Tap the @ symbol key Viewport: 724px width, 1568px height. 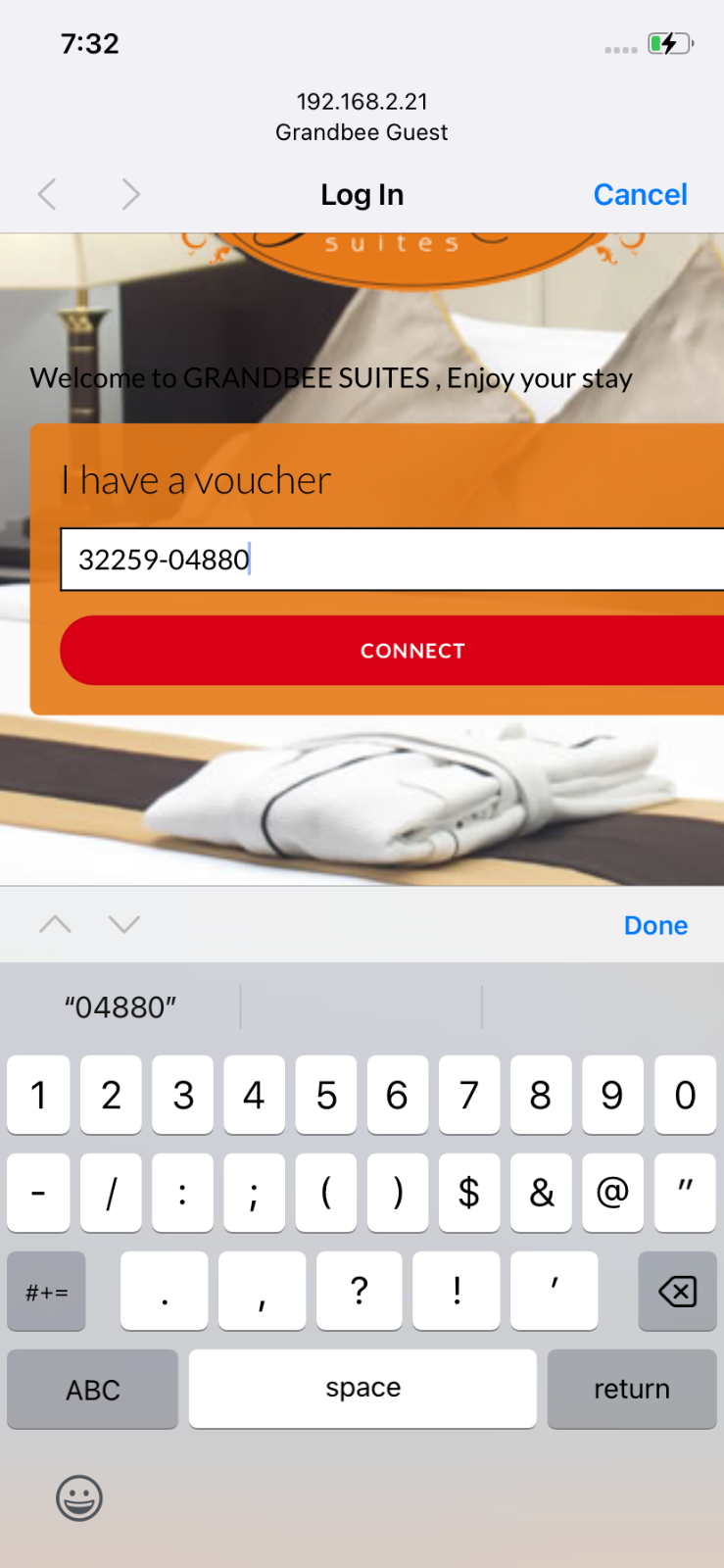(x=612, y=1193)
